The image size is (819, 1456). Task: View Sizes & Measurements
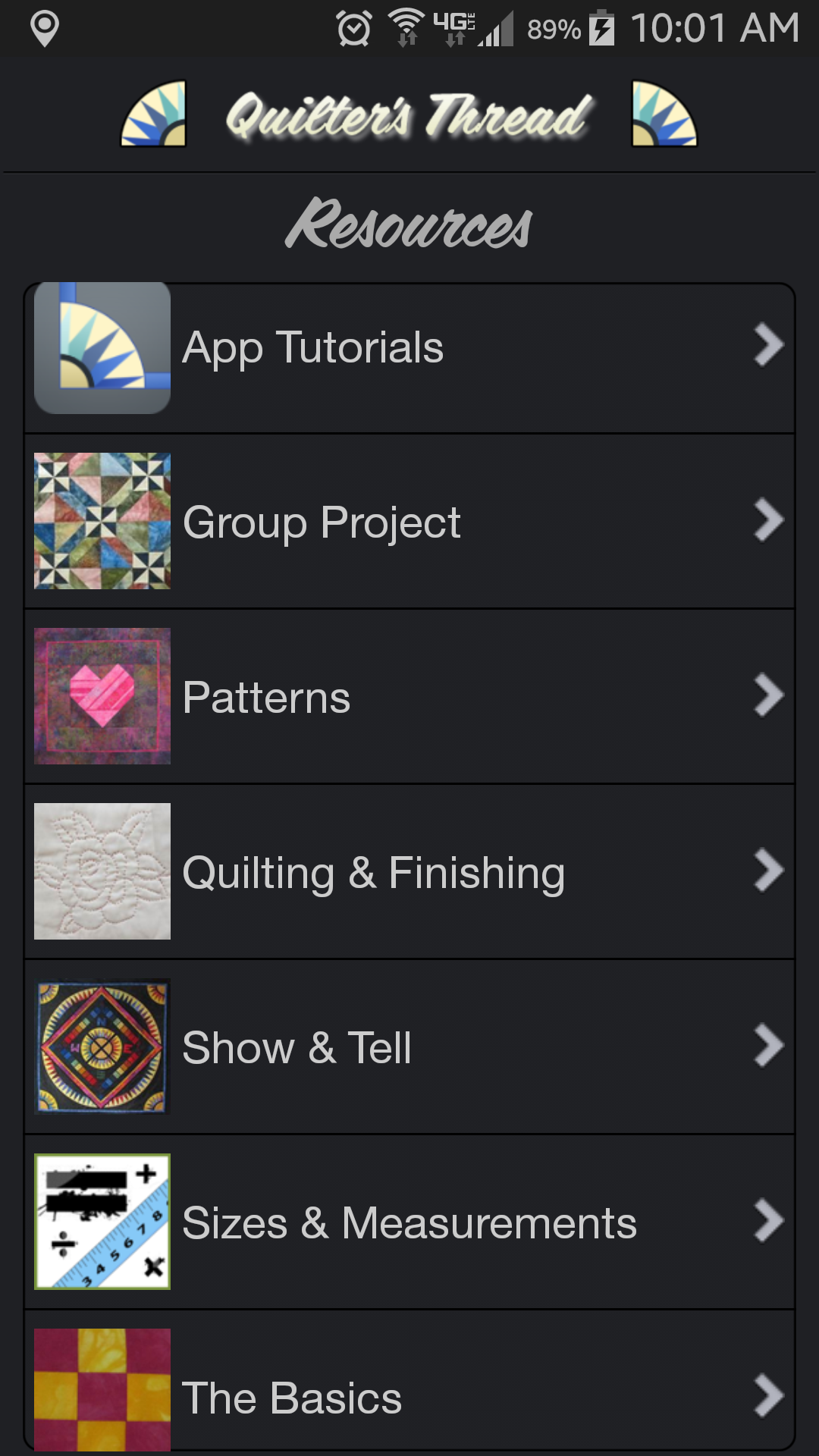click(x=409, y=1222)
